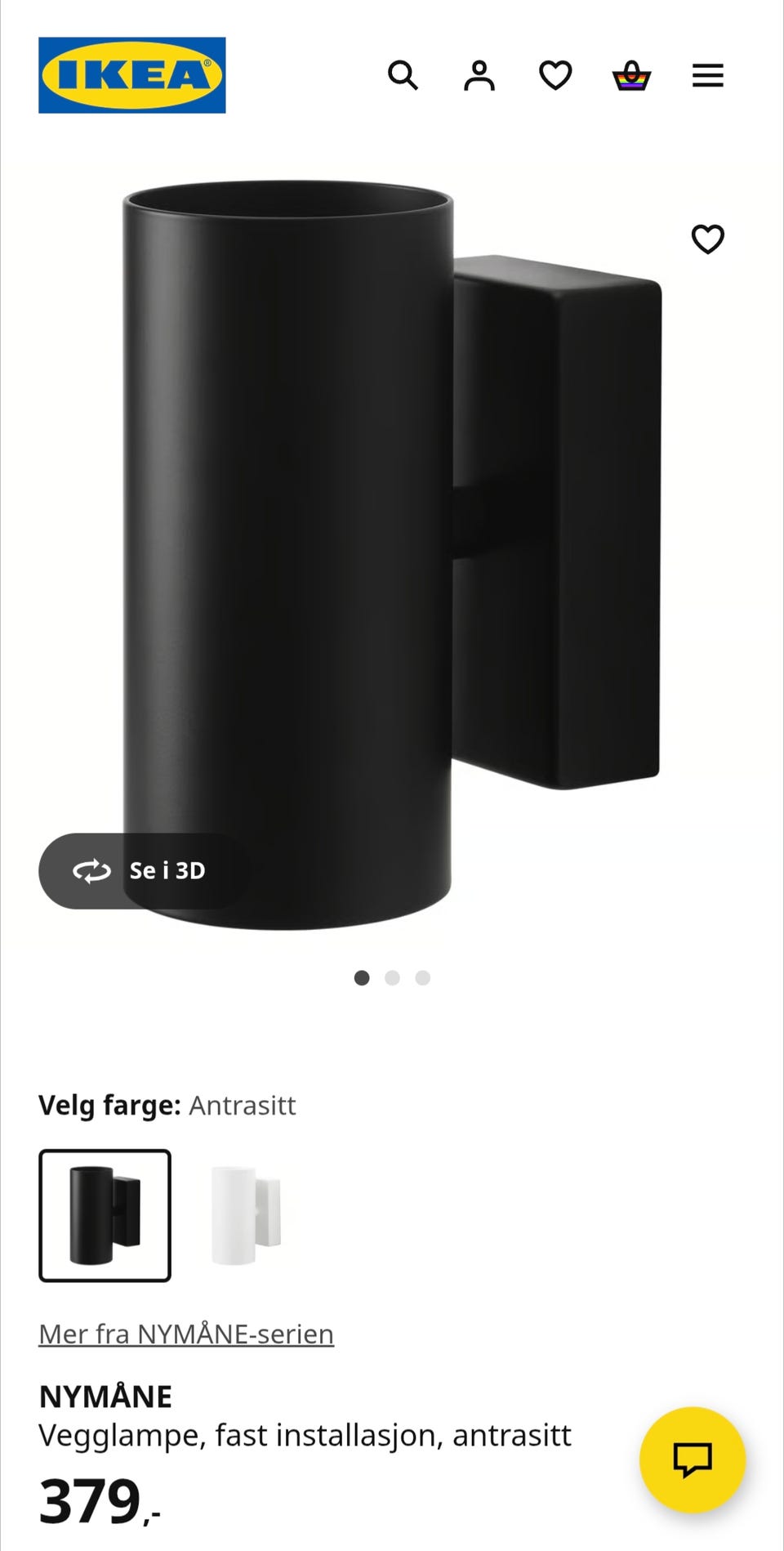Save NYMÅNE lamp to favorites
This screenshot has width=784, height=1551.
click(x=707, y=239)
